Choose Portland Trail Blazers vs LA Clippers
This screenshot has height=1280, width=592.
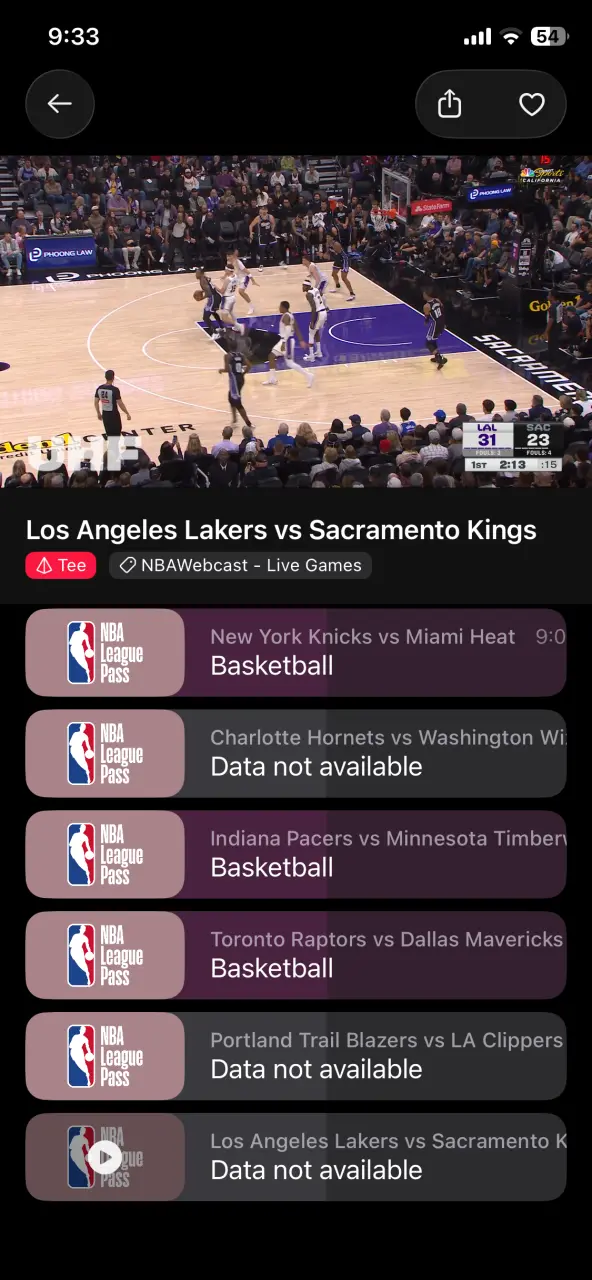296,1056
